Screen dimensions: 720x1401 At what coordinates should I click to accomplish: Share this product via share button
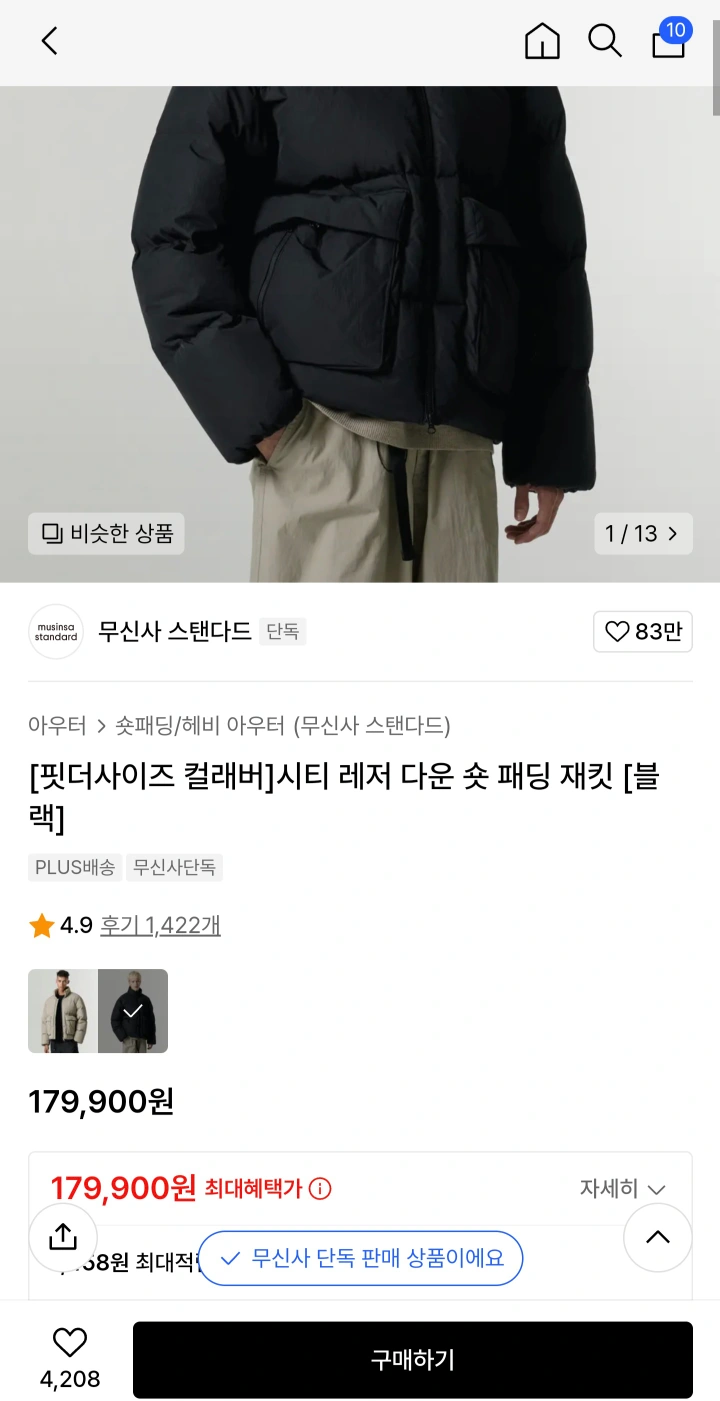click(63, 1237)
